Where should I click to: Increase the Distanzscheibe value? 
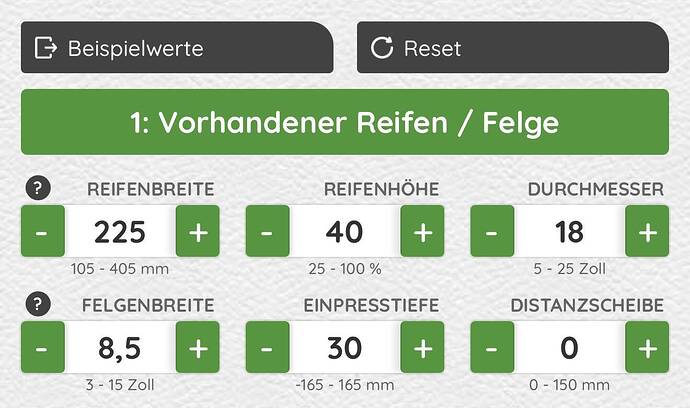(647, 348)
